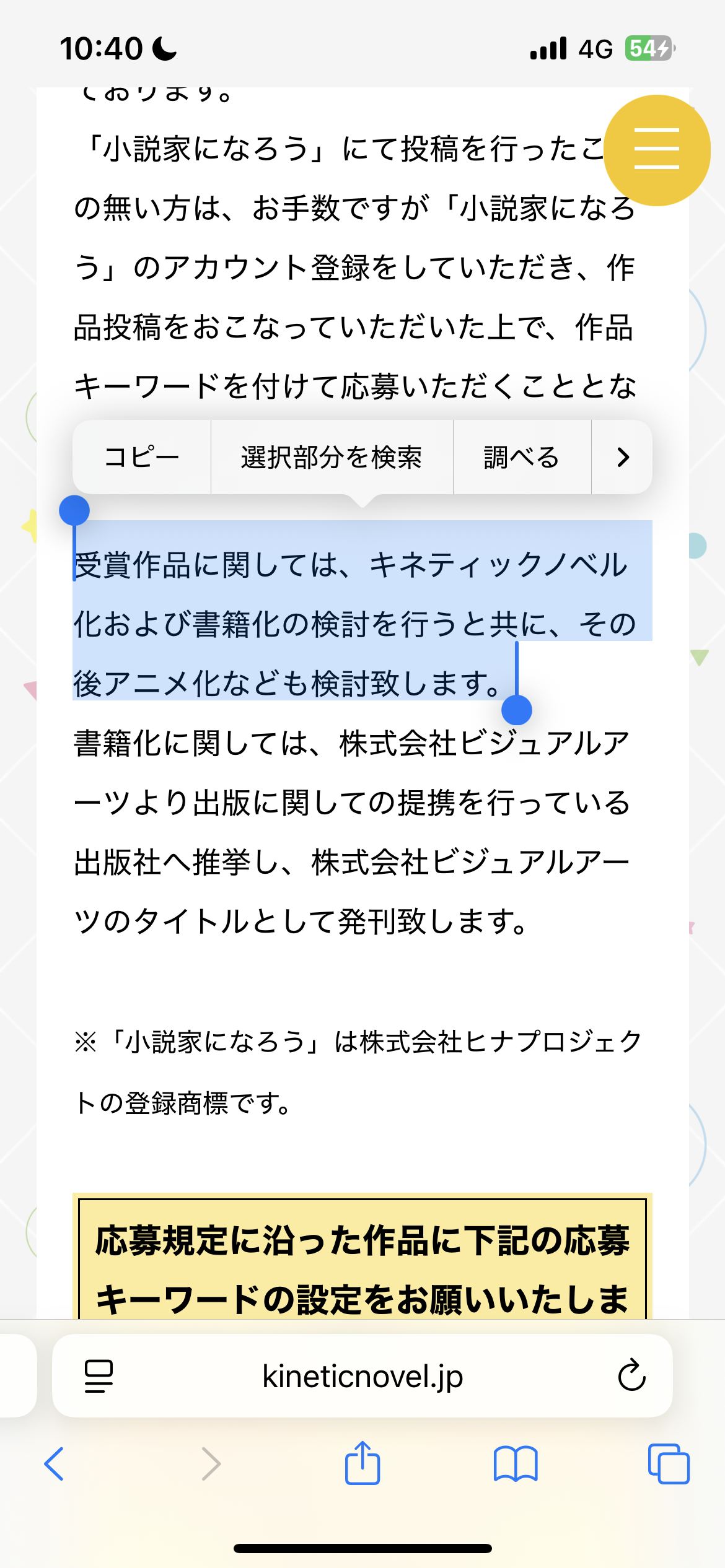Open the yellow hamburger menu button
The image size is (725, 1568).
656,150
